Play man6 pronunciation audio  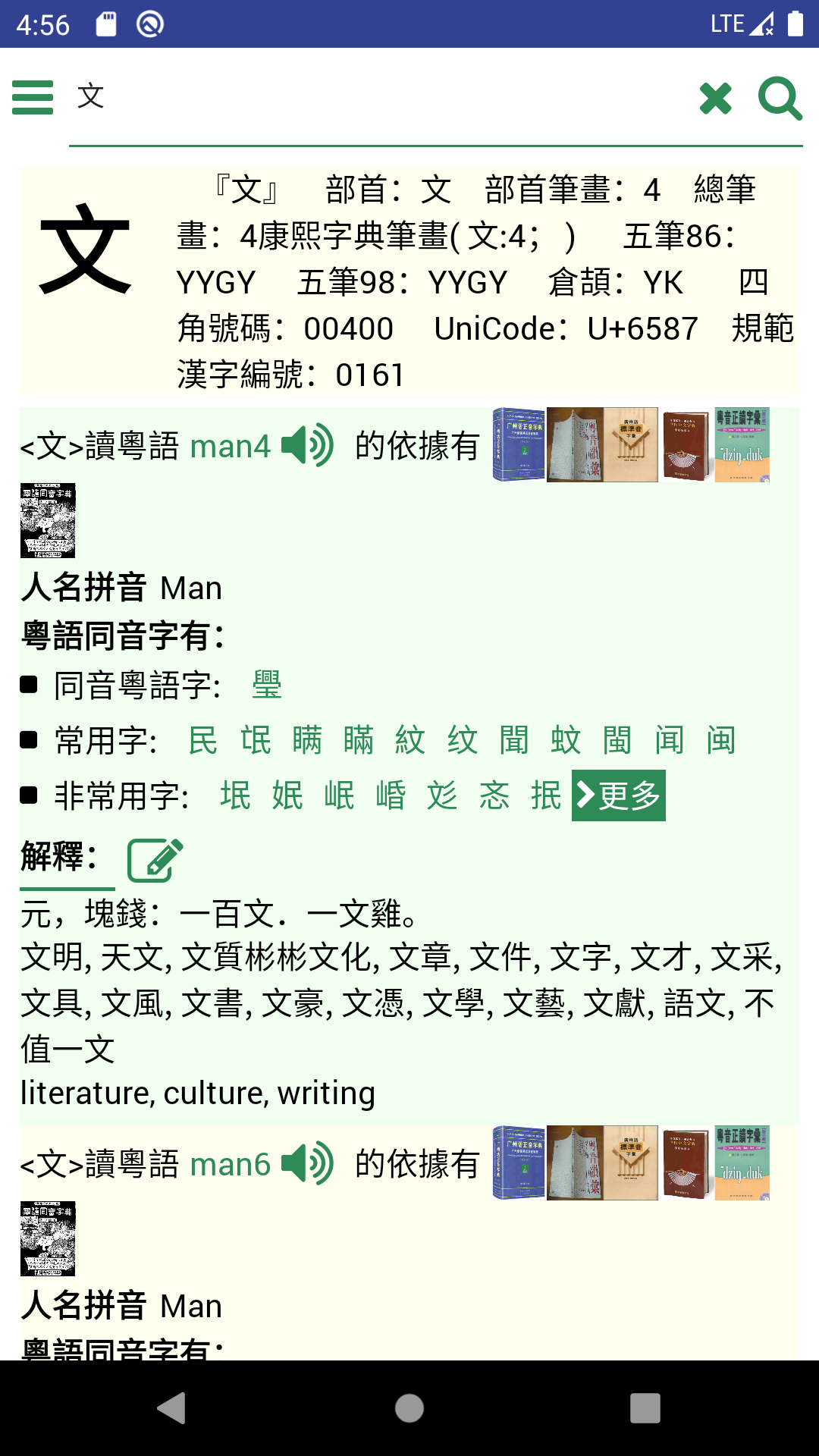(307, 1163)
